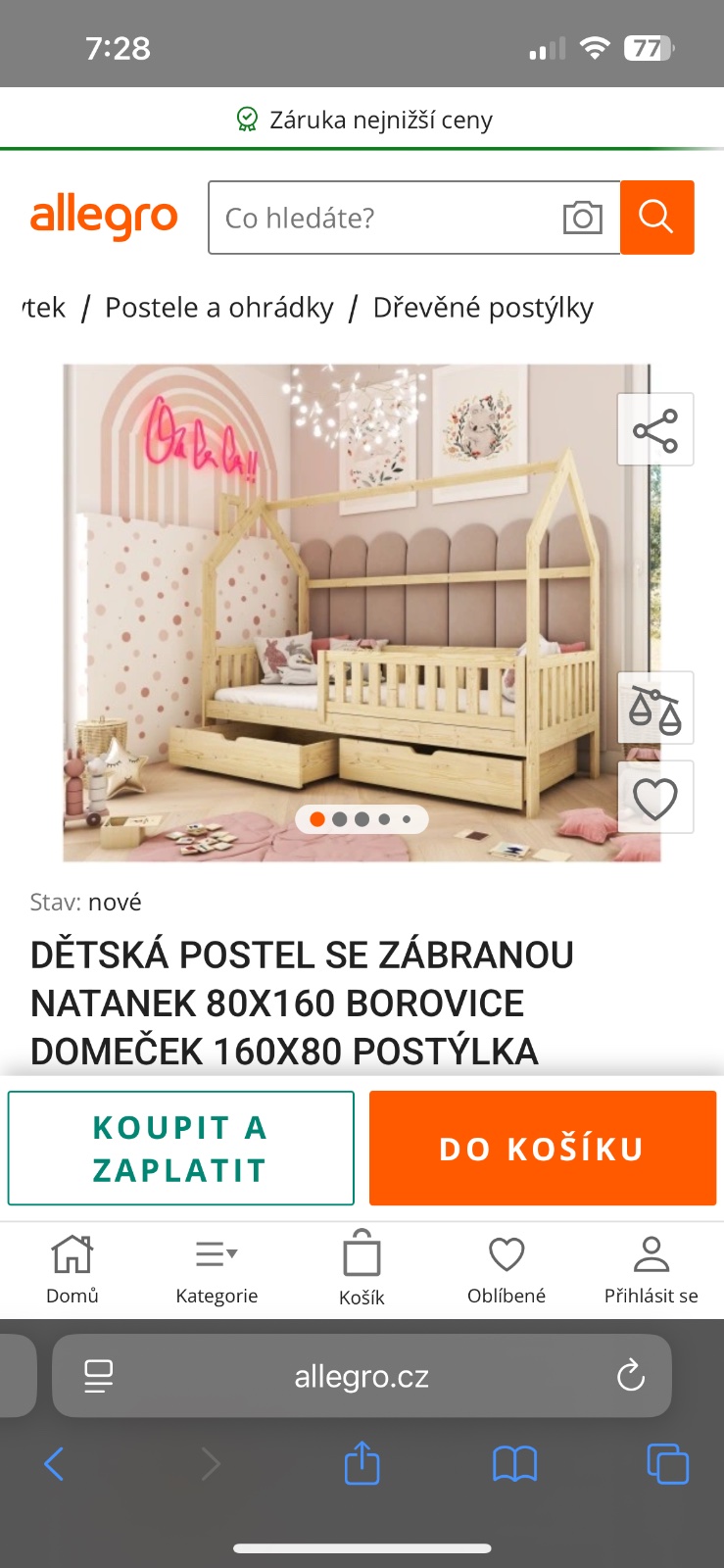Share this product listing

click(x=654, y=430)
